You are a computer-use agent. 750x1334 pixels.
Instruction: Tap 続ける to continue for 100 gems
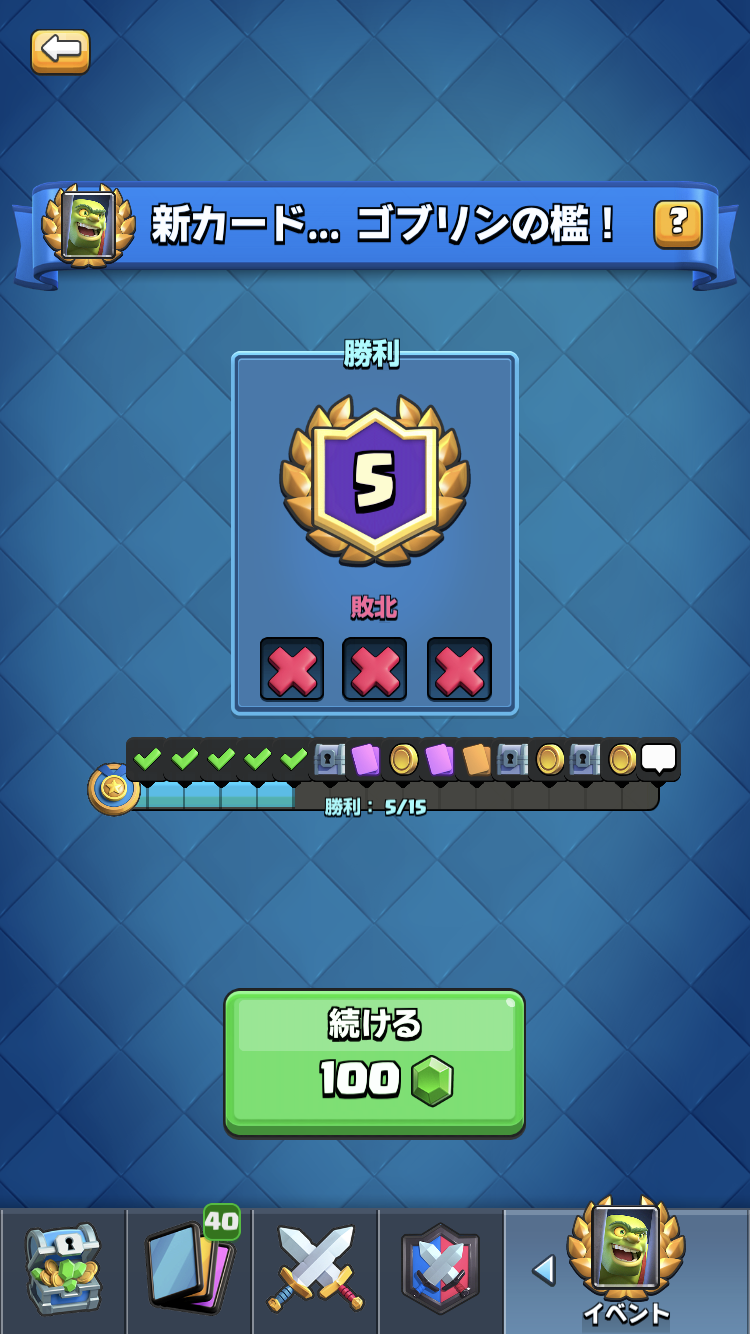point(374,1062)
